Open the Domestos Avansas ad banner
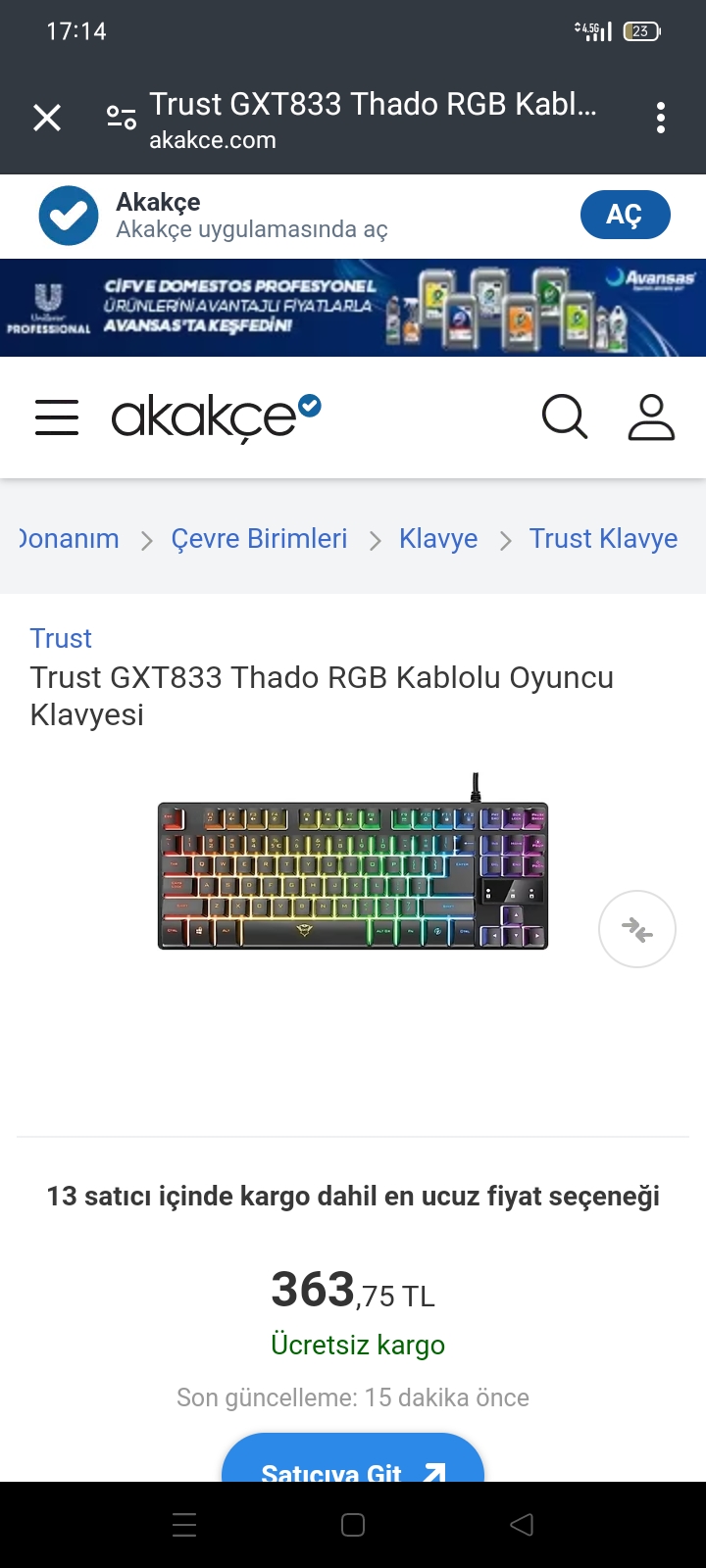706x1568 pixels. point(353,308)
